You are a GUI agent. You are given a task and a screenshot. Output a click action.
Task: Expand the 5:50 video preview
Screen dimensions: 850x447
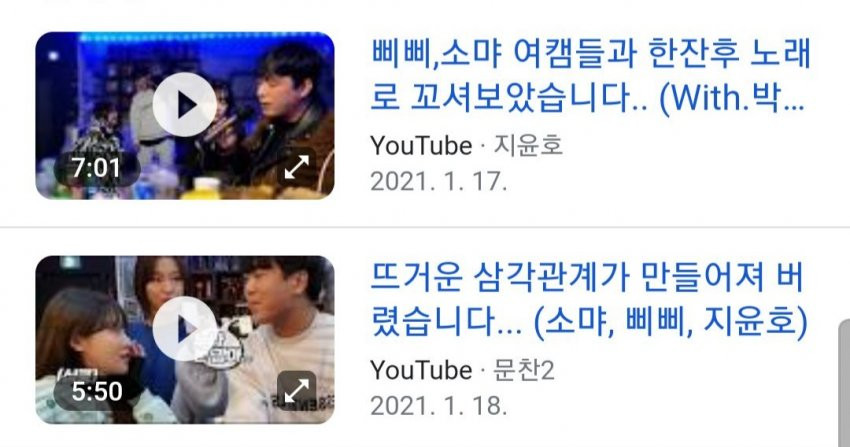(x=296, y=391)
